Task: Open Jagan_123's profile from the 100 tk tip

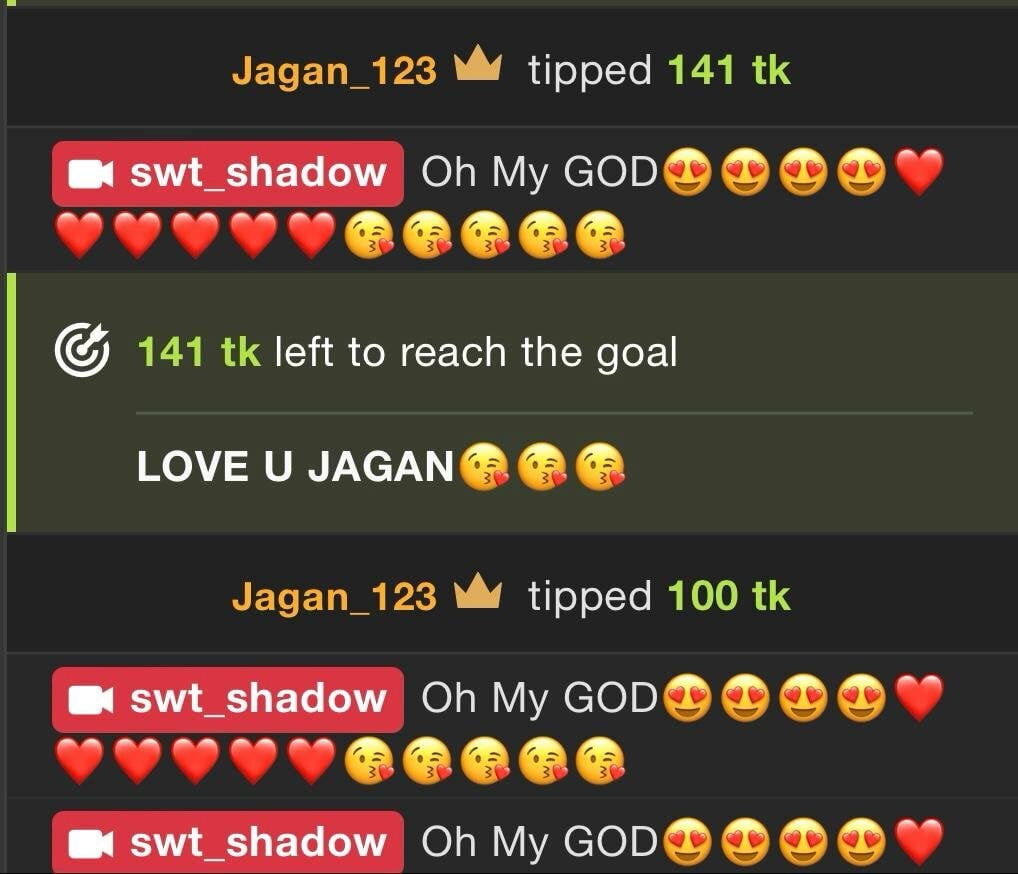Action: tap(334, 597)
